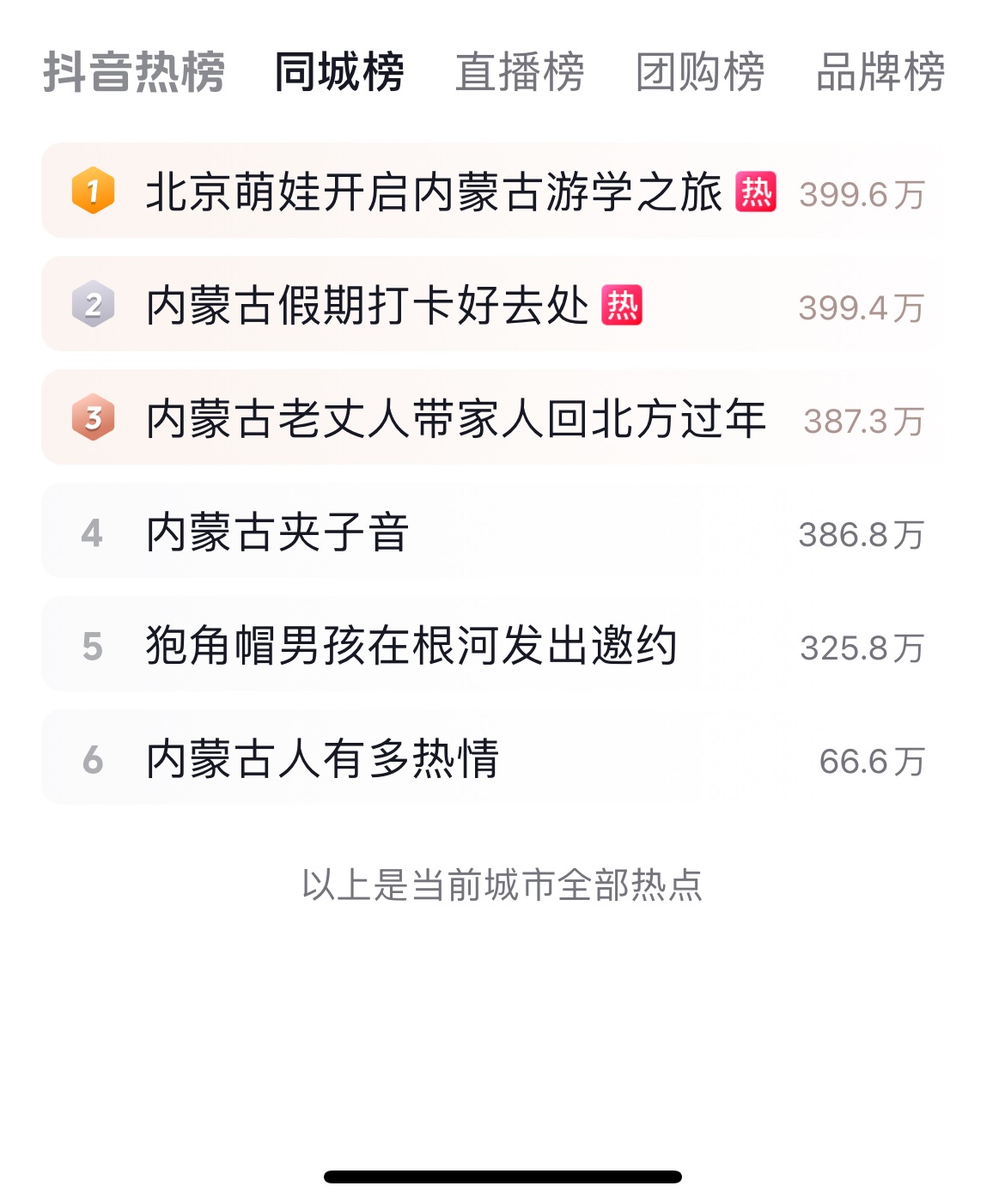The height and width of the screenshot is (1204, 1005).
Task: View the 品牌榜 tab
Action: pyautogui.click(x=880, y=71)
